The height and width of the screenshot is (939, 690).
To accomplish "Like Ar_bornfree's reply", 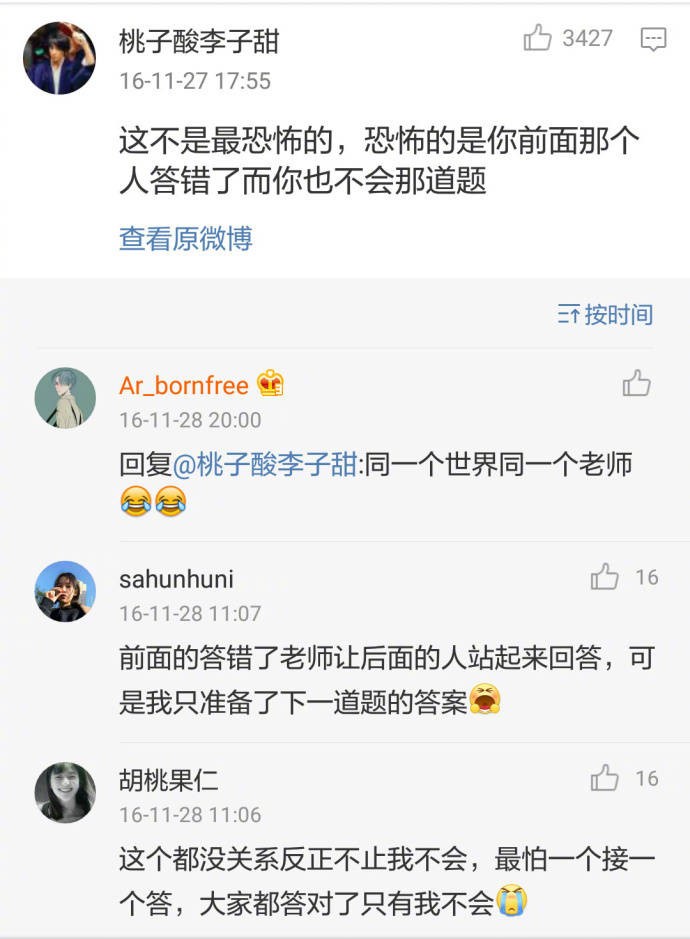I will click(636, 383).
